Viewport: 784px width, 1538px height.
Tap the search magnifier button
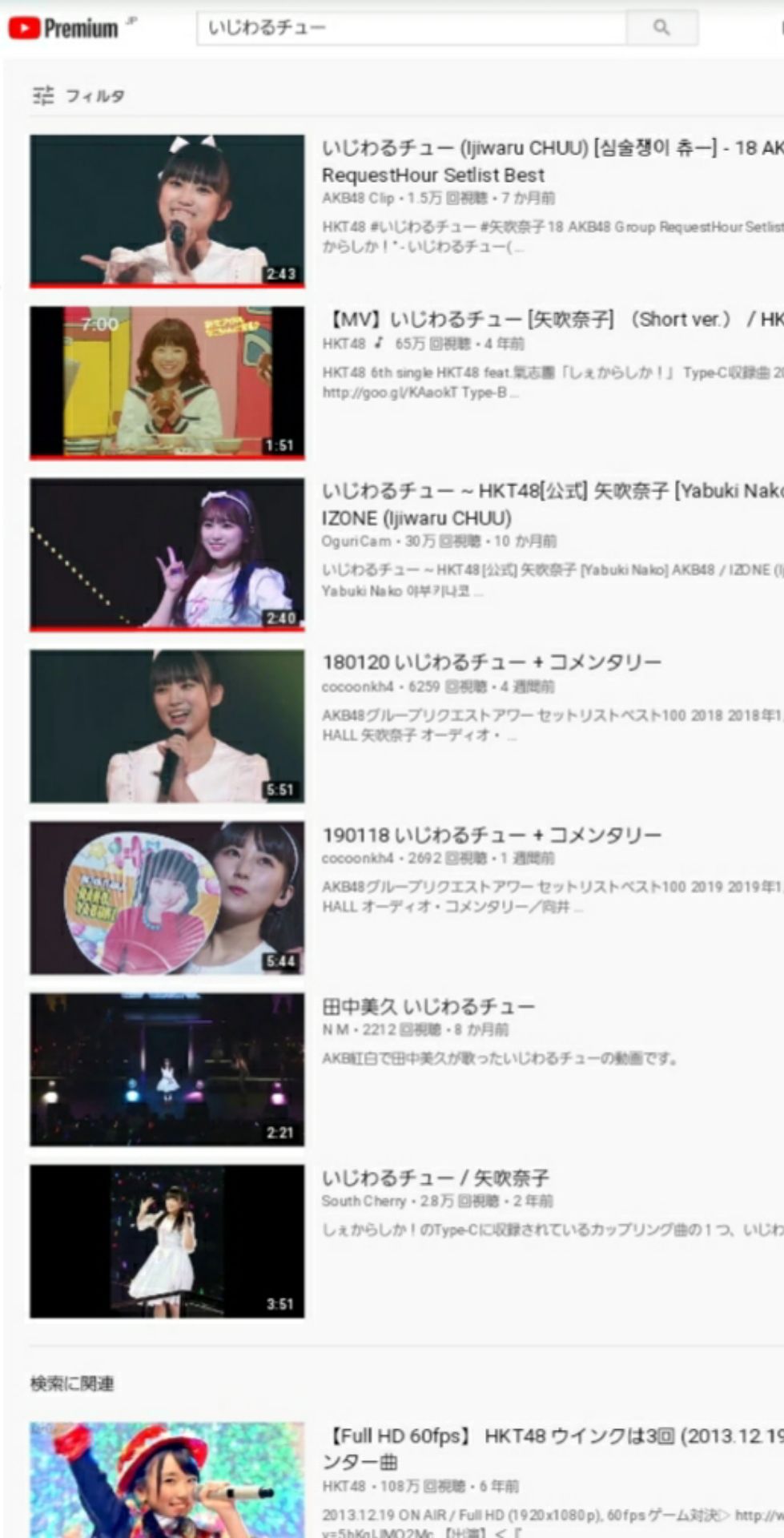(661, 28)
